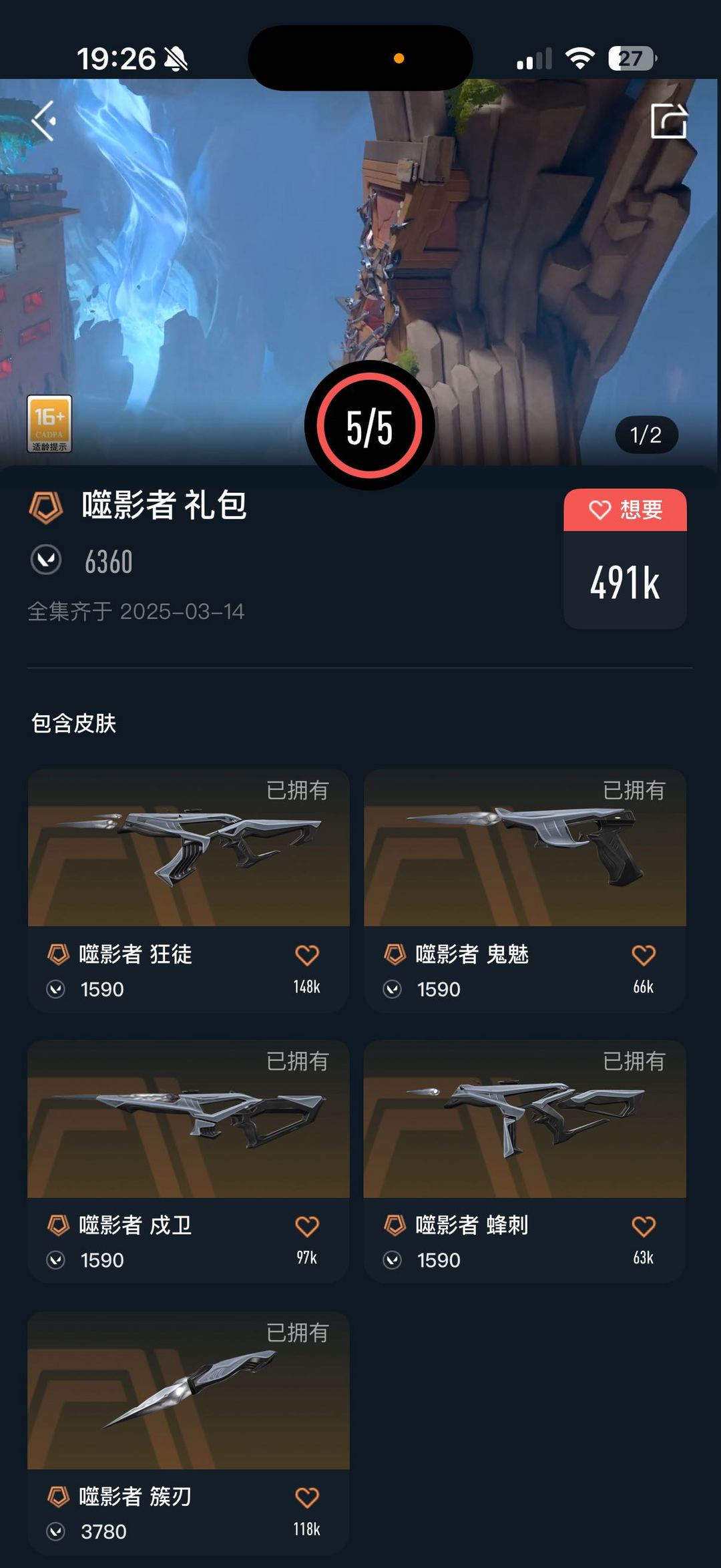Image resolution: width=721 pixels, height=1568 pixels.
Task: Open the 噬影者 狂徒 skin card
Action: pyautogui.click(x=188, y=848)
